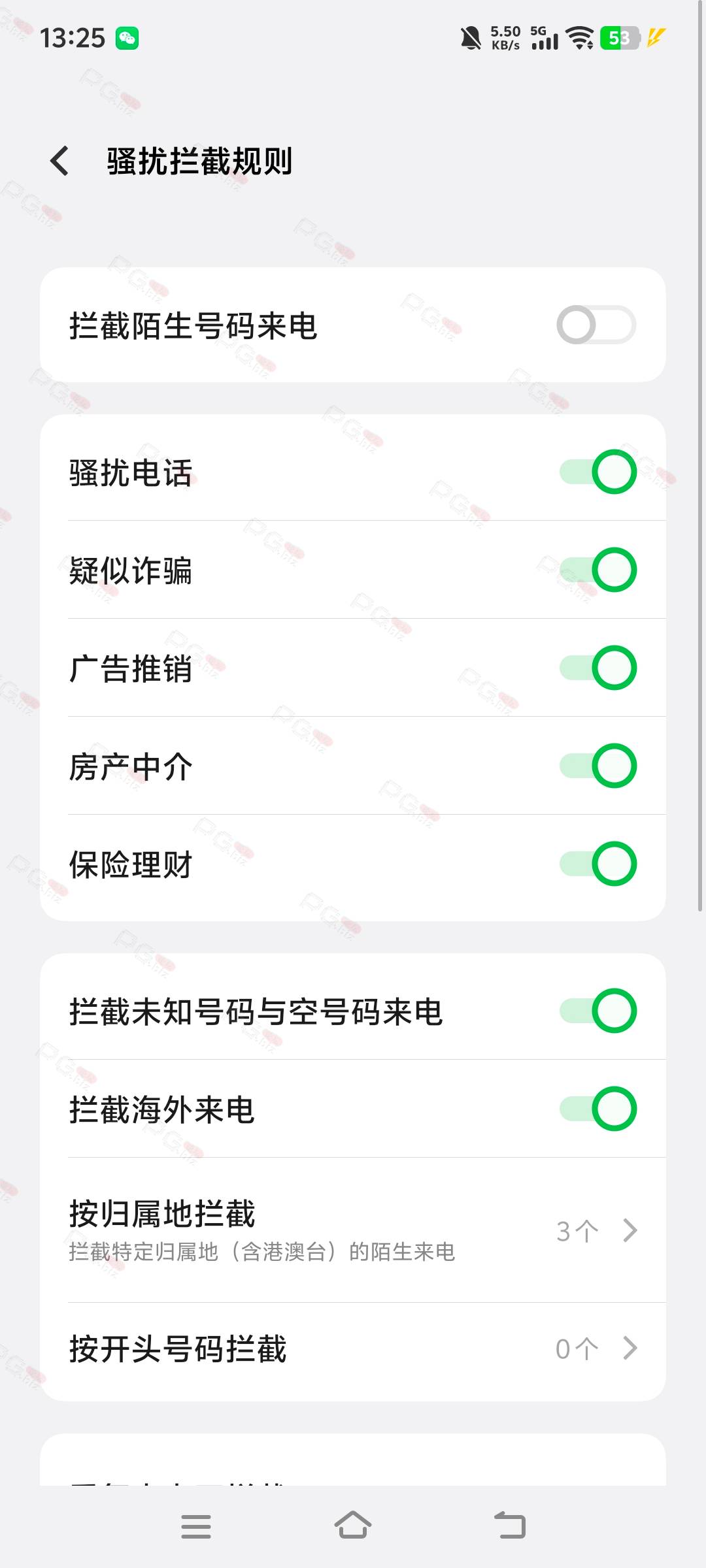
Task: Enable 拦截陌生号码来电 switch
Action: click(x=596, y=325)
